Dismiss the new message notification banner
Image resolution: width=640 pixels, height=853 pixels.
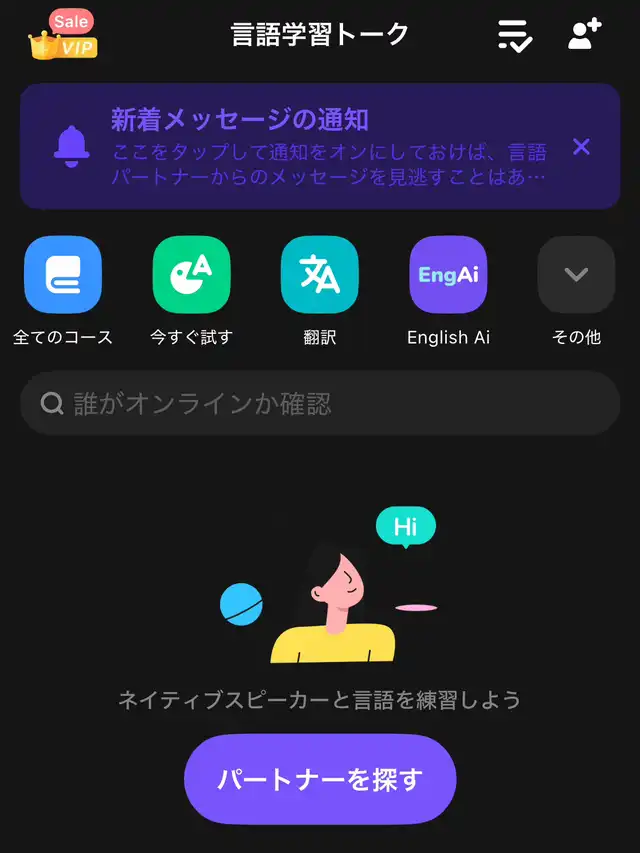pyautogui.click(x=581, y=147)
